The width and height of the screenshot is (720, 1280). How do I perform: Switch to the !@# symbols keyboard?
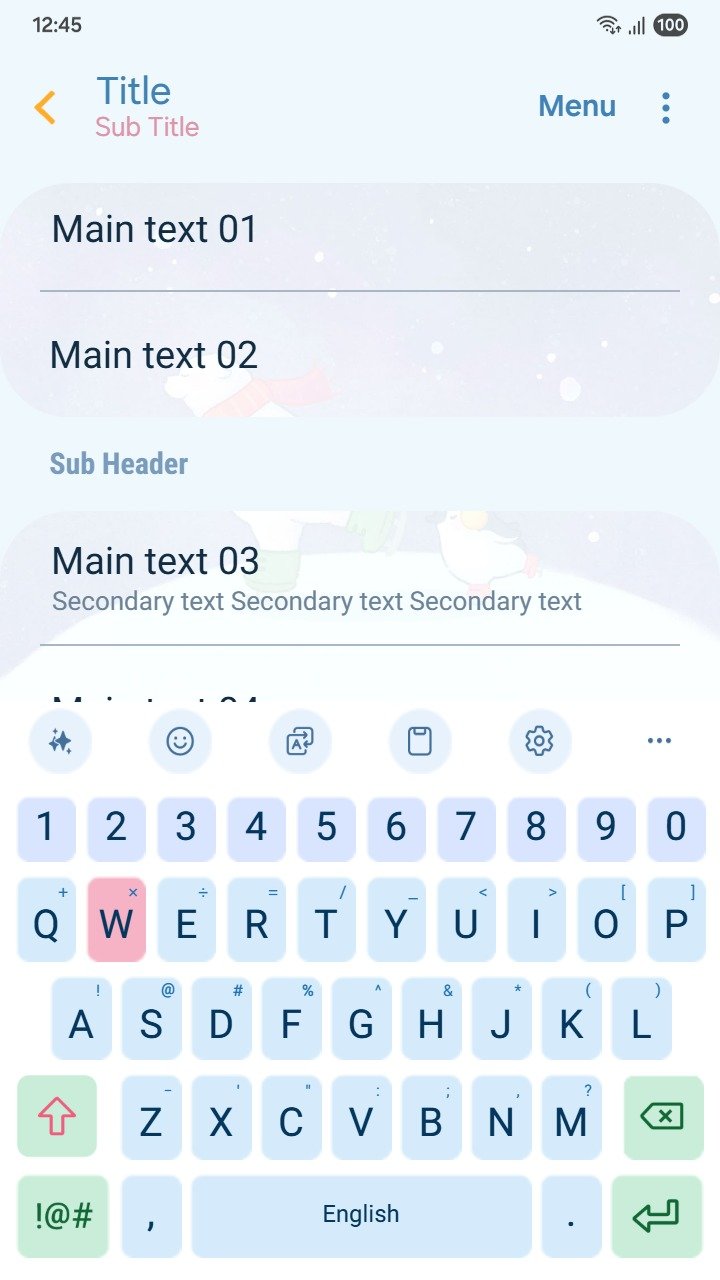[63, 1216]
